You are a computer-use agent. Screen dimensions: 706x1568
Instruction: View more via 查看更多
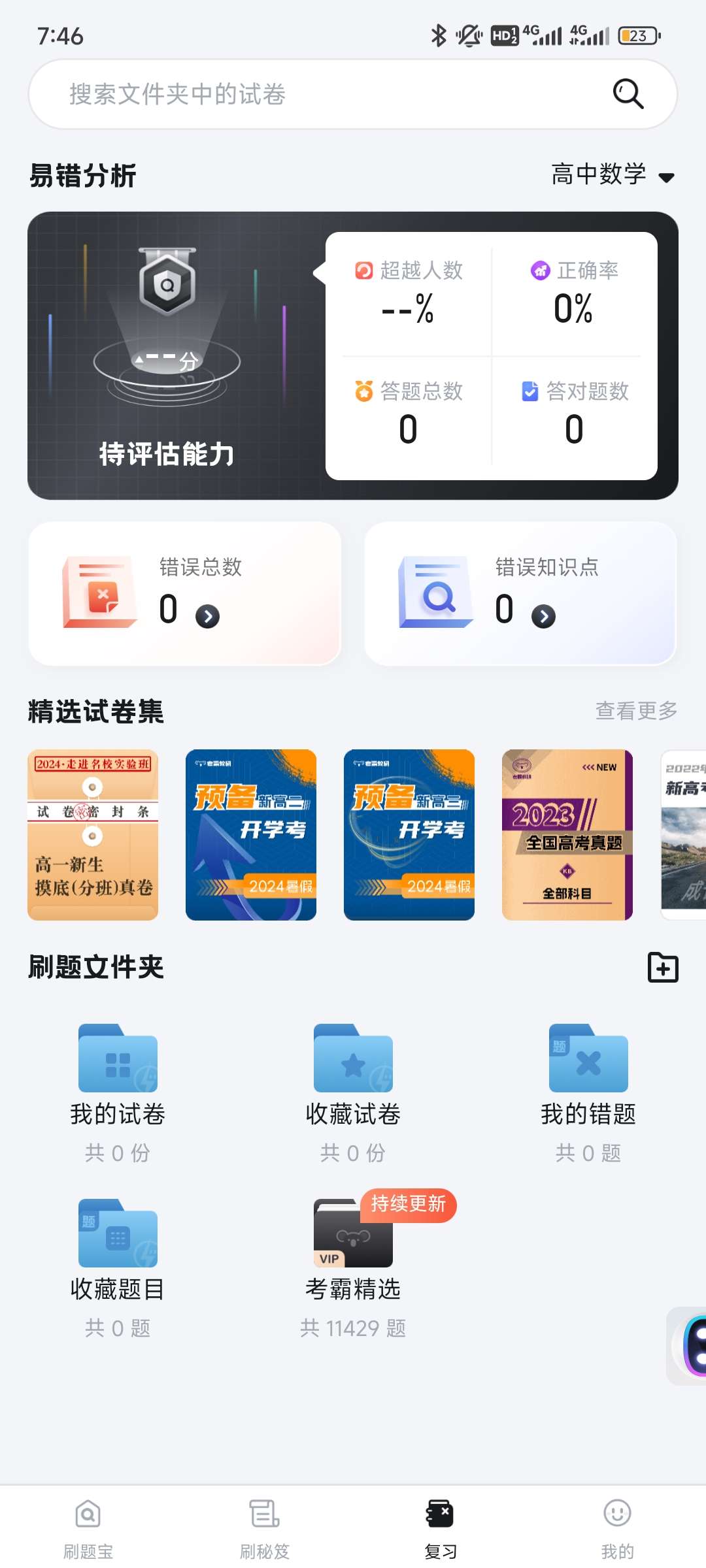pos(636,711)
